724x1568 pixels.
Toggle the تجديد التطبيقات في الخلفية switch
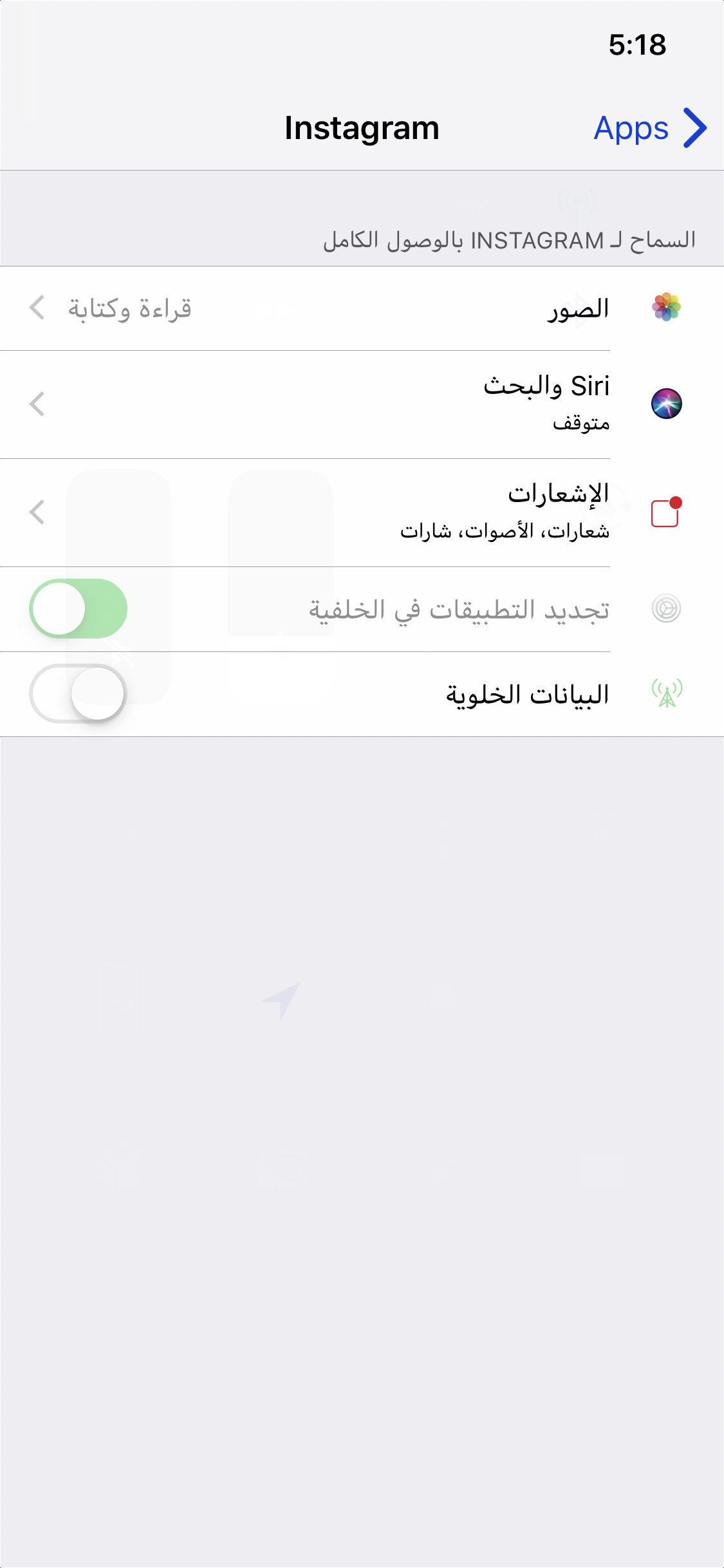78,608
